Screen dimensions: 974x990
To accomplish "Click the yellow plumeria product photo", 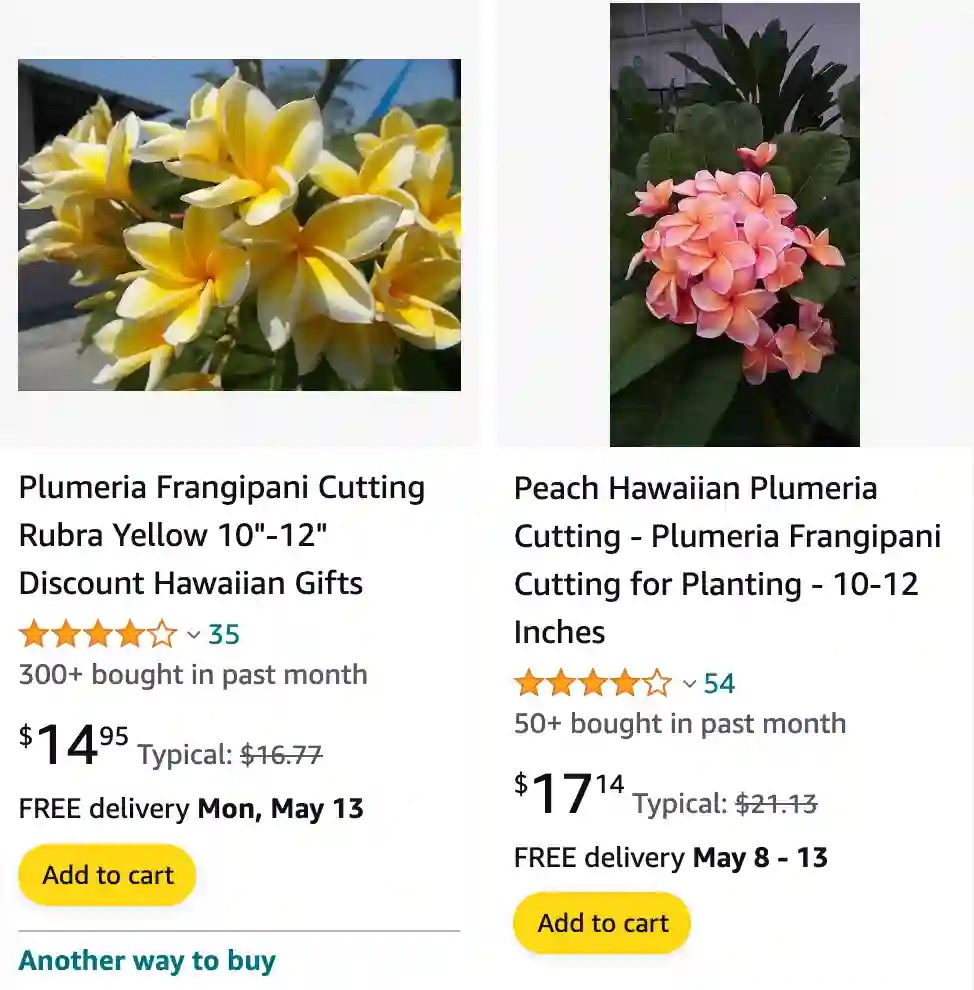I will click(x=239, y=223).
